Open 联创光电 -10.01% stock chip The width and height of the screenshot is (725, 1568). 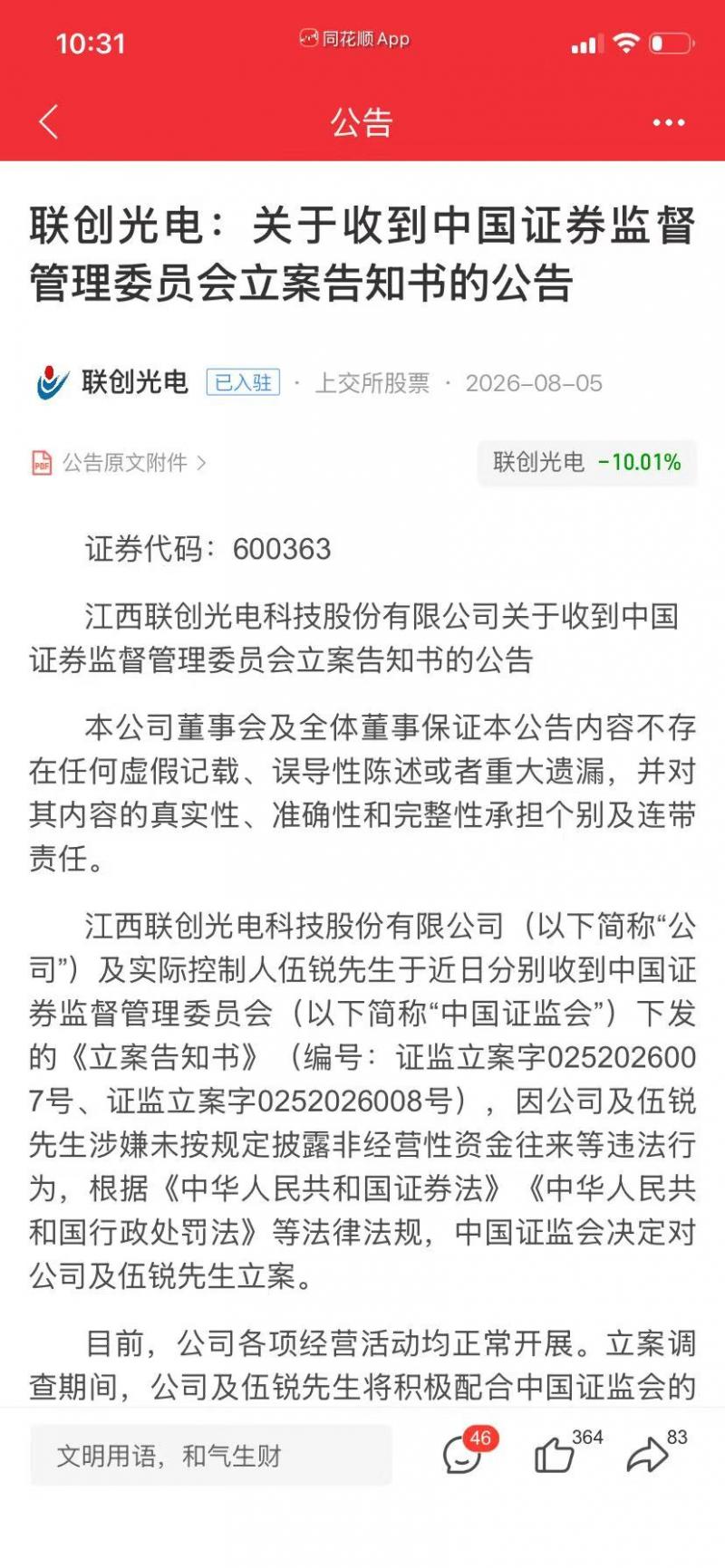pyautogui.click(x=587, y=462)
